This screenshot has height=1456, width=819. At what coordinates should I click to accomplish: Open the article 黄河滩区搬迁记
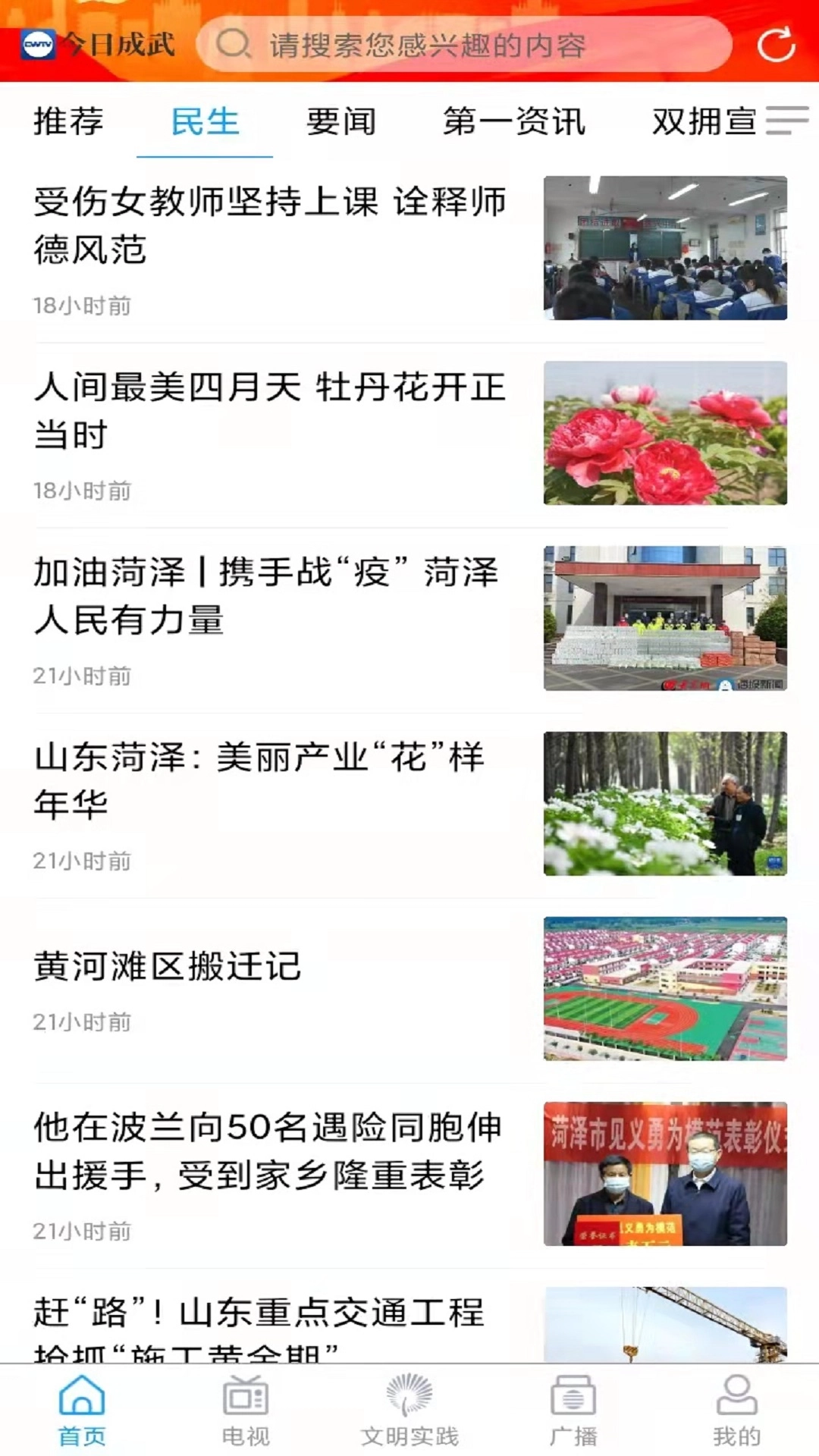coord(168,966)
